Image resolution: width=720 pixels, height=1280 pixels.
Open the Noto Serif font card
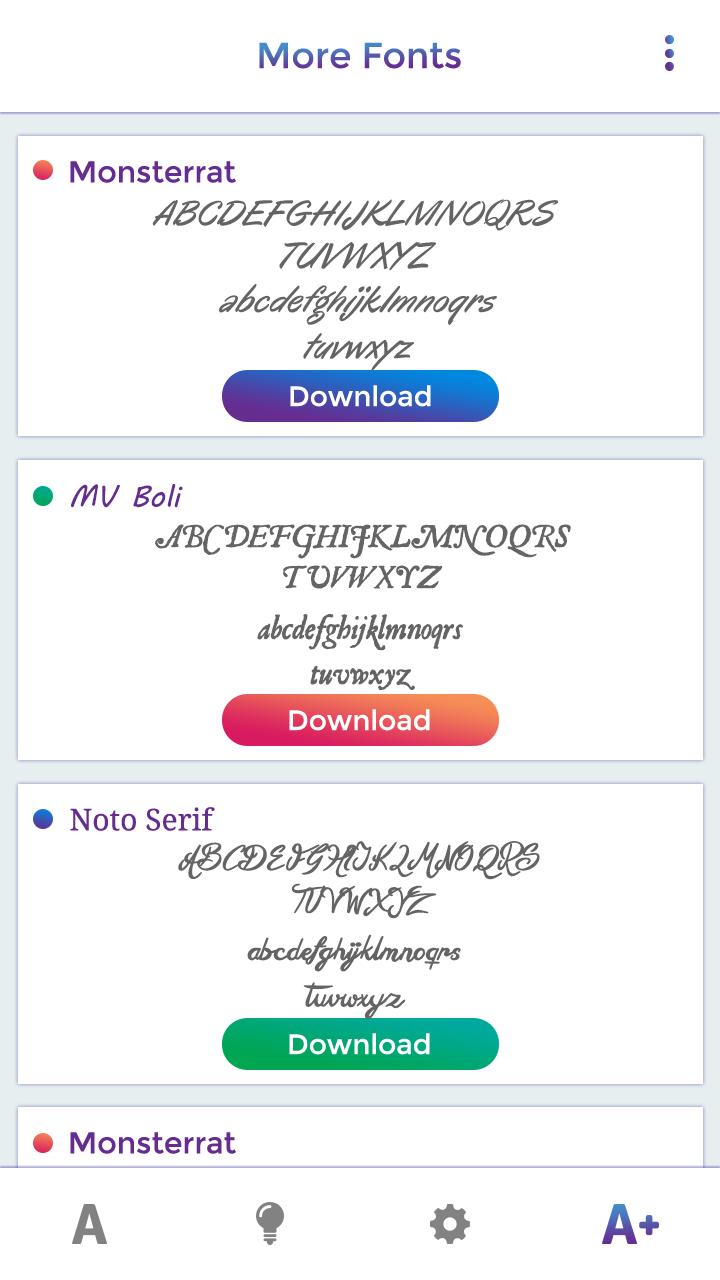pyautogui.click(x=360, y=910)
